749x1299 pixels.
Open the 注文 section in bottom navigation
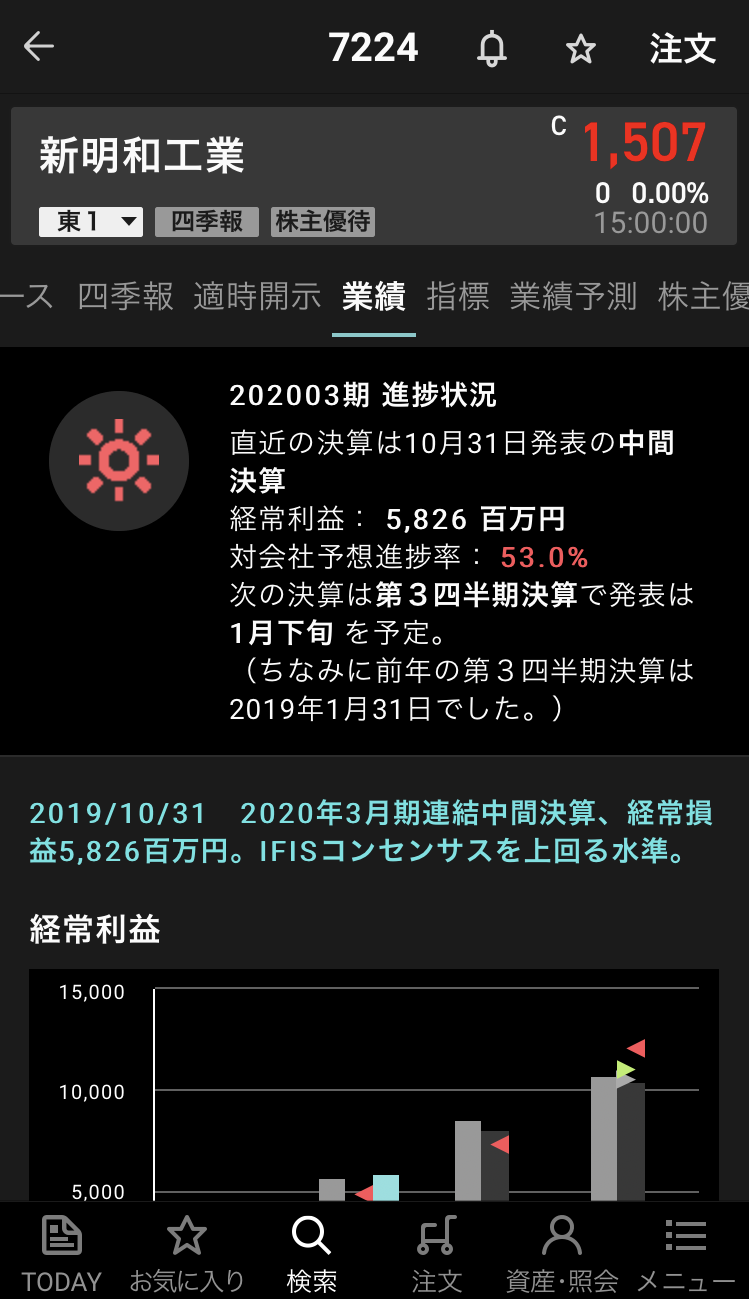[x=436, y=1252]
